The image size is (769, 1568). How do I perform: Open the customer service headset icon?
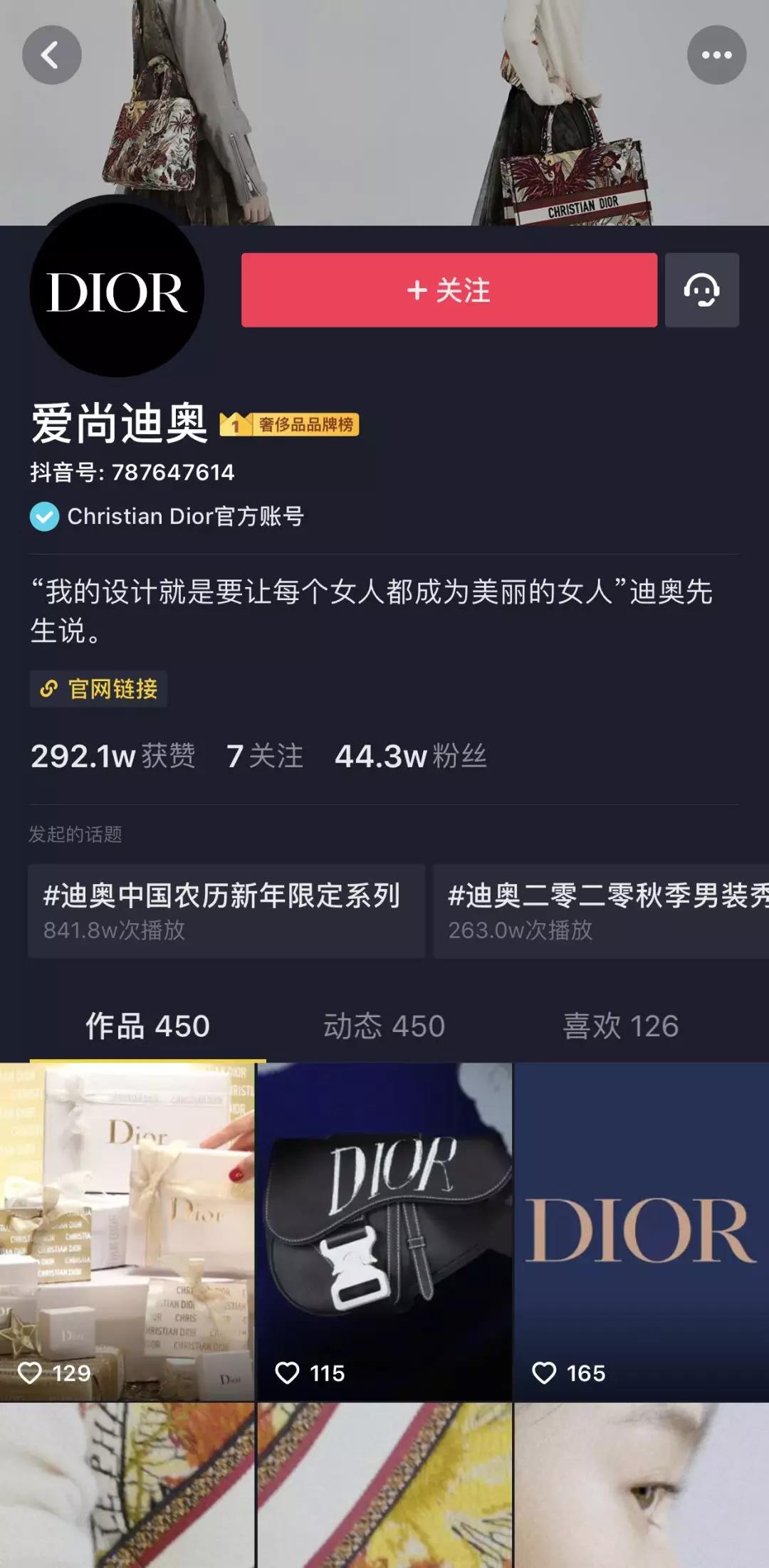pyautogui.click(x=701, y=290)
